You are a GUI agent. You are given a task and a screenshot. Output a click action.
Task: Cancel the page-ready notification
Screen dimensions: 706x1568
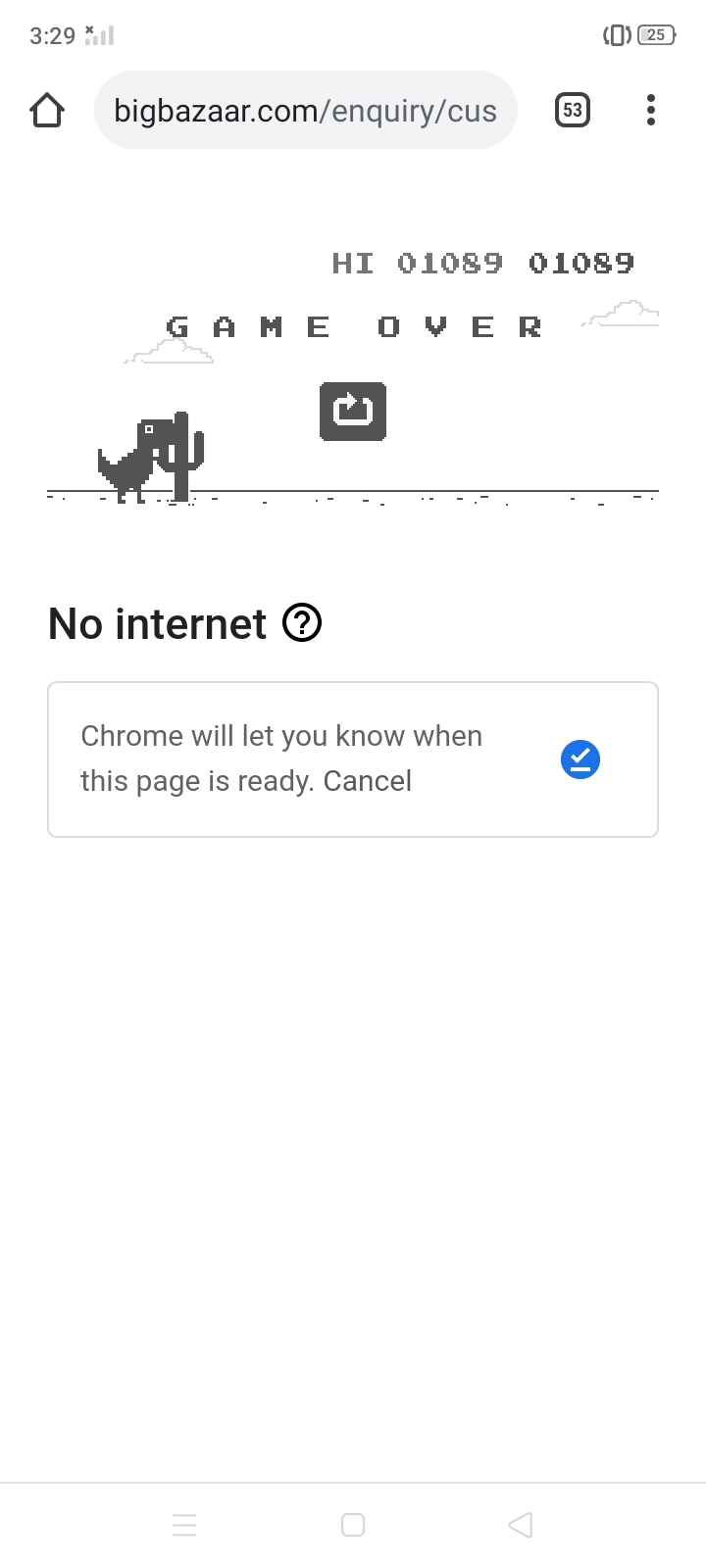tap(368, 781)
